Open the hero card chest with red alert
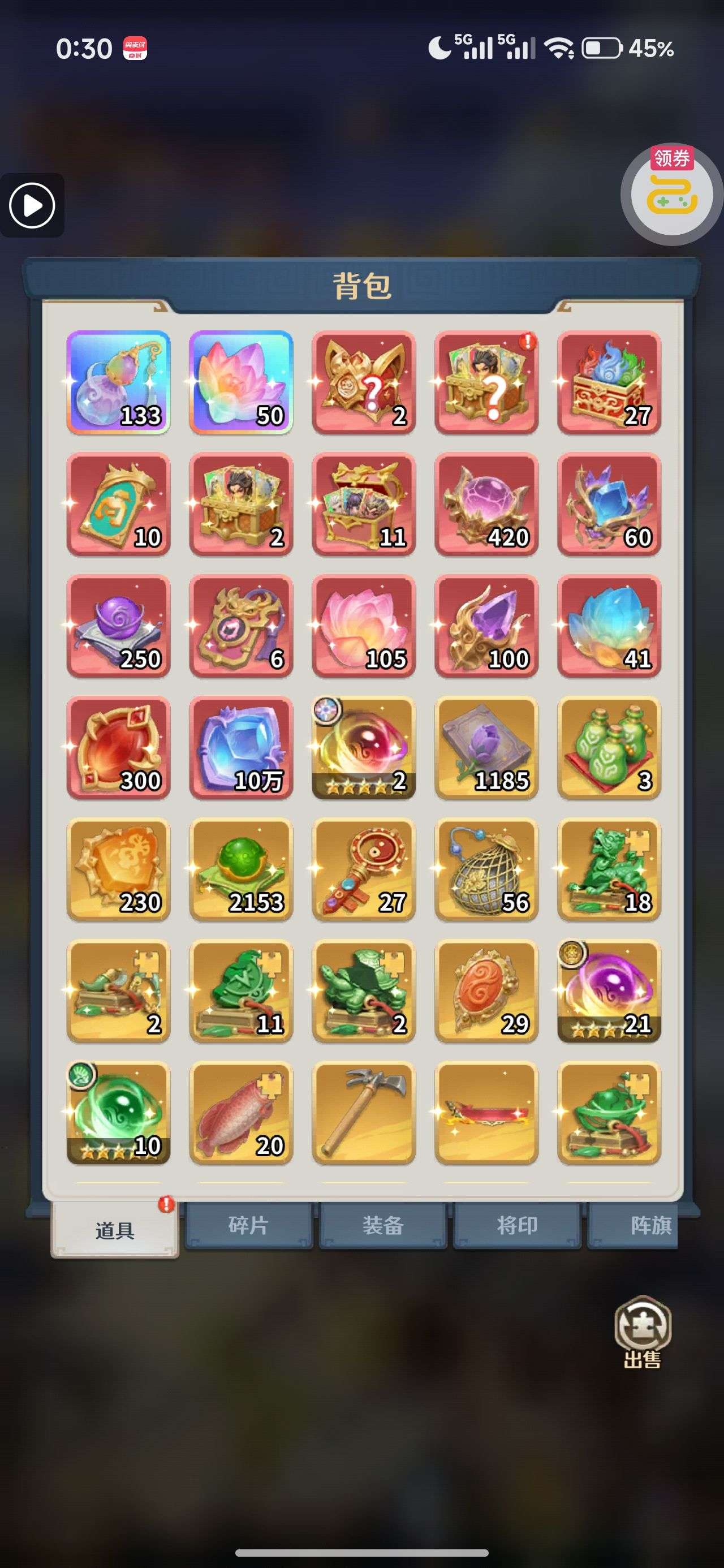Screen dimensions: 724x1568 point(486,382)
